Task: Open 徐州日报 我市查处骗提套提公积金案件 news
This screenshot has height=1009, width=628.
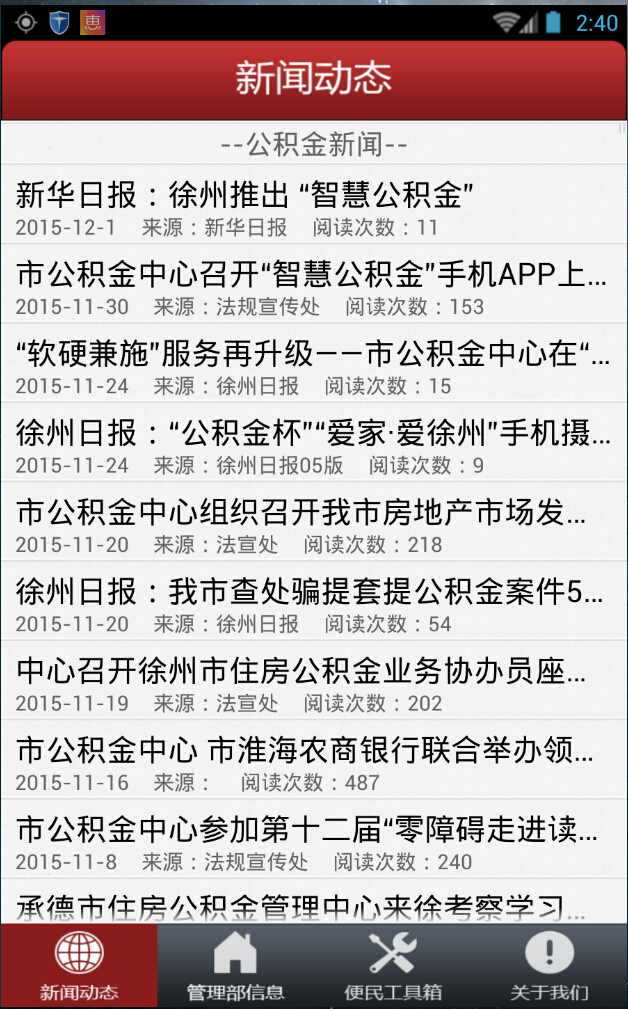Action: [x=313, y=604]
